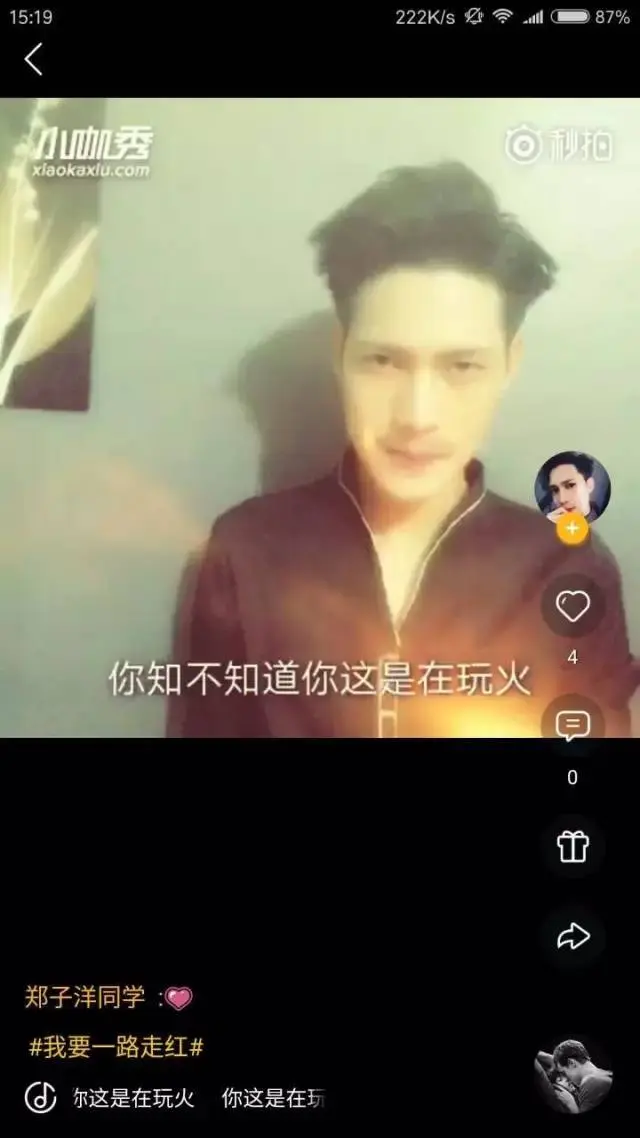The width and height of the screenshot is (640, 1138).
Task: Go back using the top-left arrow
Action: click(x=33, y=60)
